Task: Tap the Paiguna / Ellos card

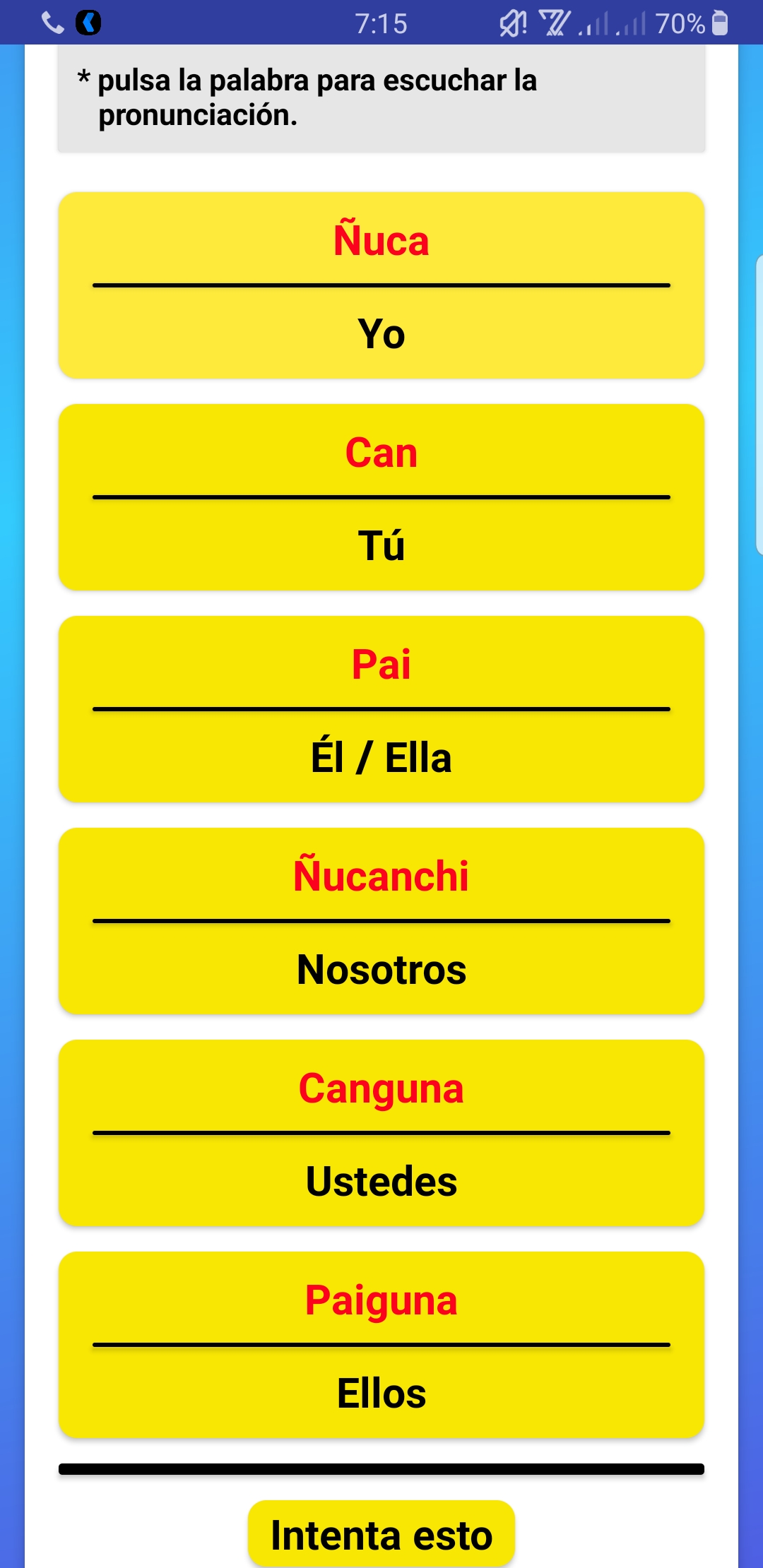Action: (x=381, y=1345)
